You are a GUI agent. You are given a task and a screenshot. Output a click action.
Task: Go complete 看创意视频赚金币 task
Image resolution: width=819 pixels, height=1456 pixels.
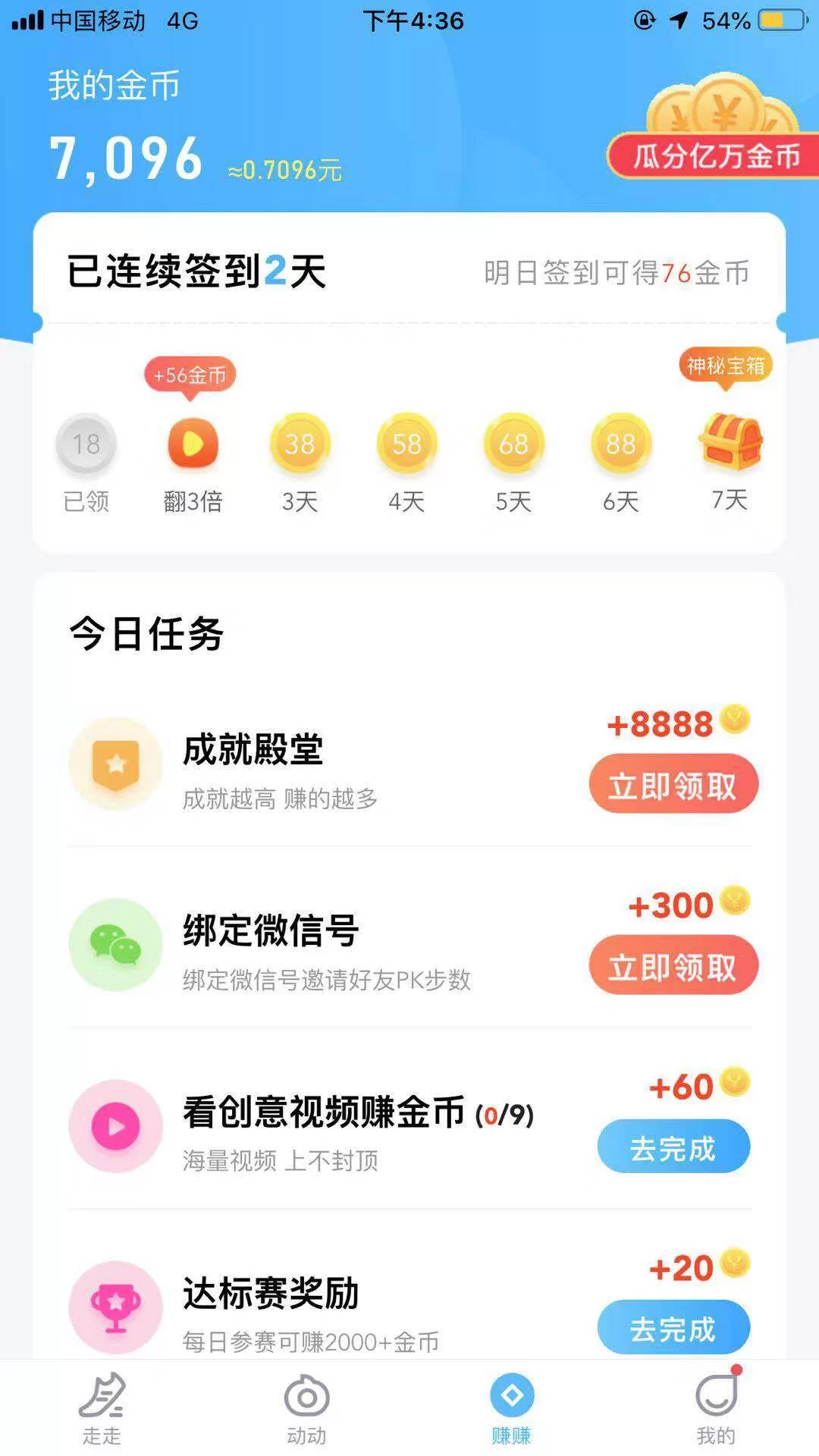[673, 1147]
